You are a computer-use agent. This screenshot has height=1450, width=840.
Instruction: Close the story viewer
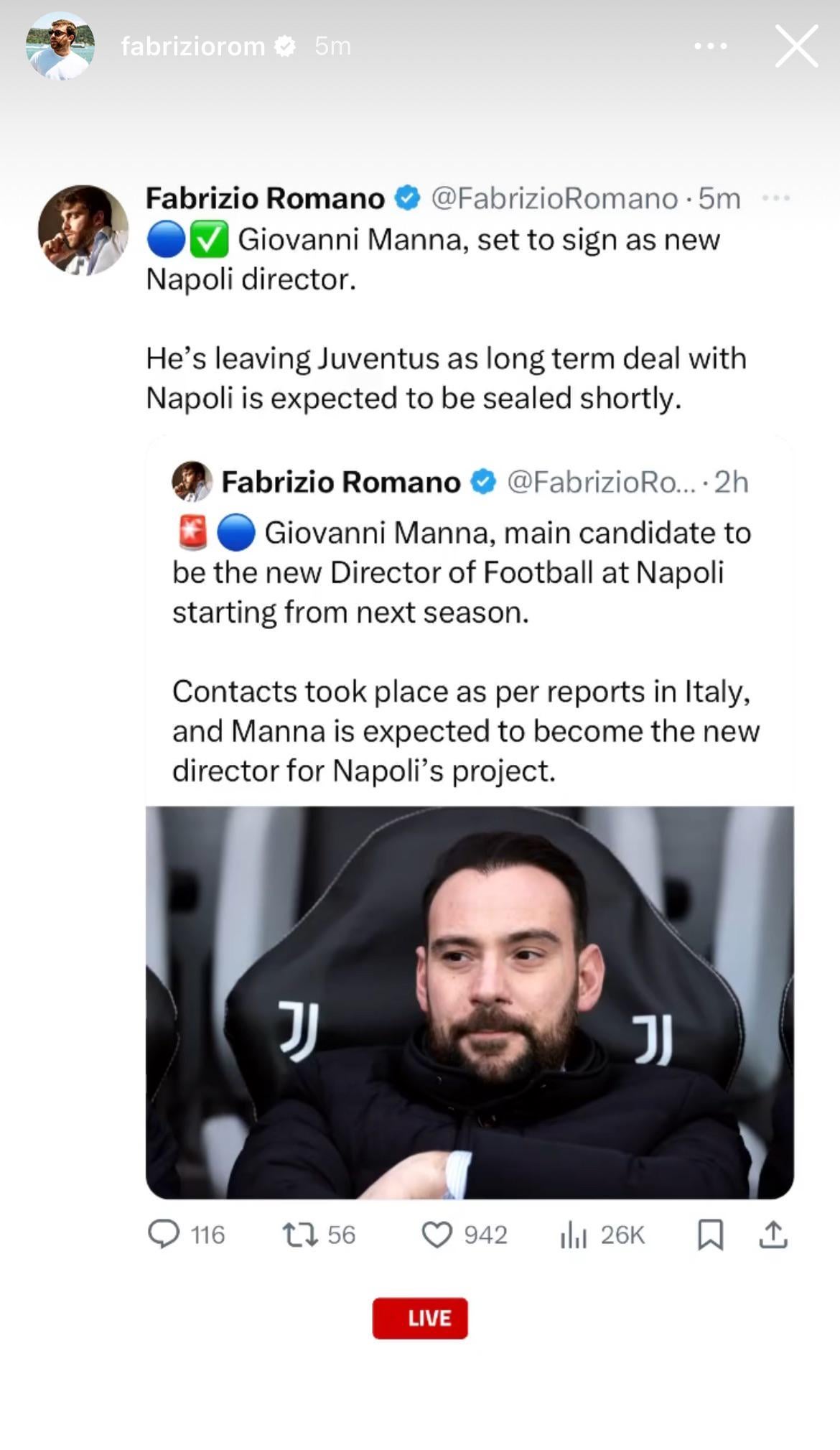[796, 46]
